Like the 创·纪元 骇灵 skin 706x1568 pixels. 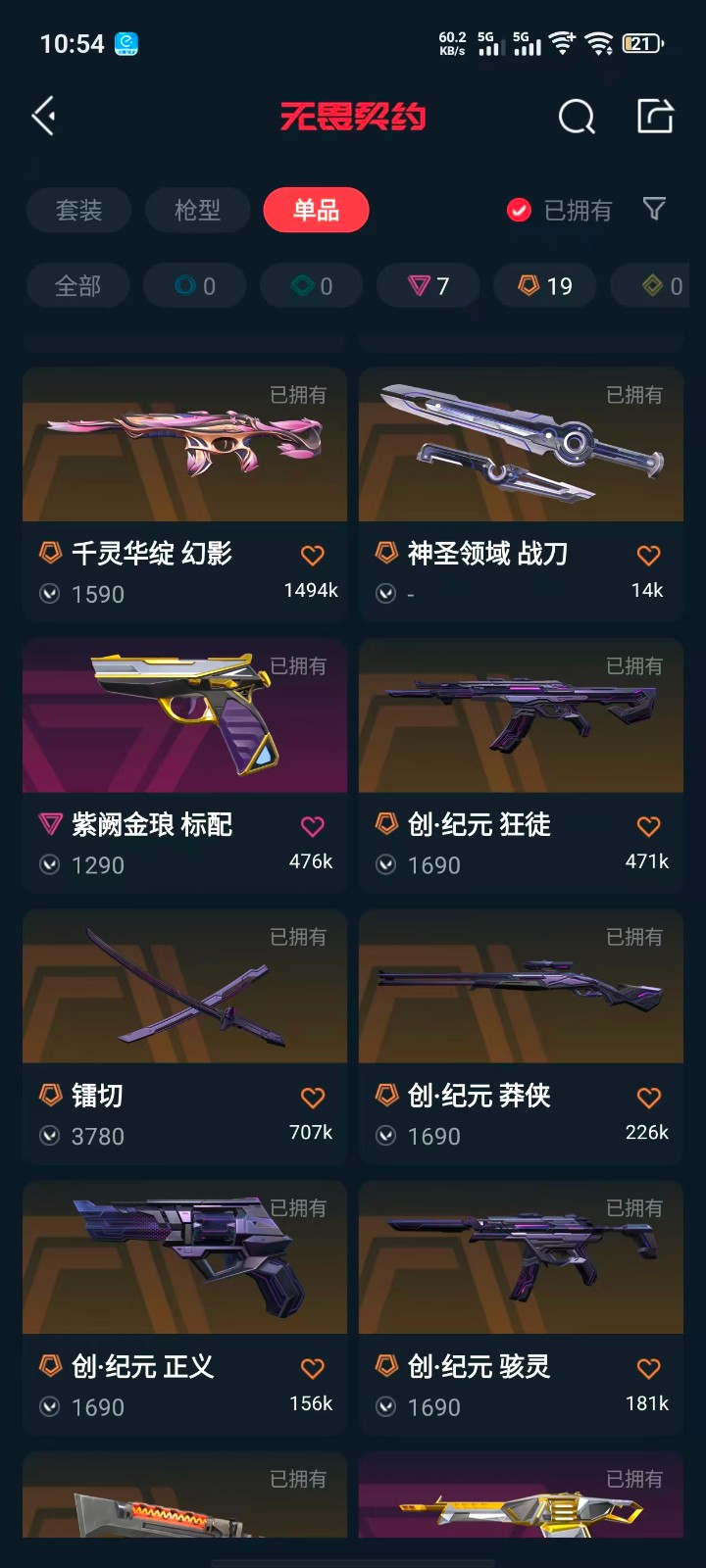click(x=648, y=1369)
